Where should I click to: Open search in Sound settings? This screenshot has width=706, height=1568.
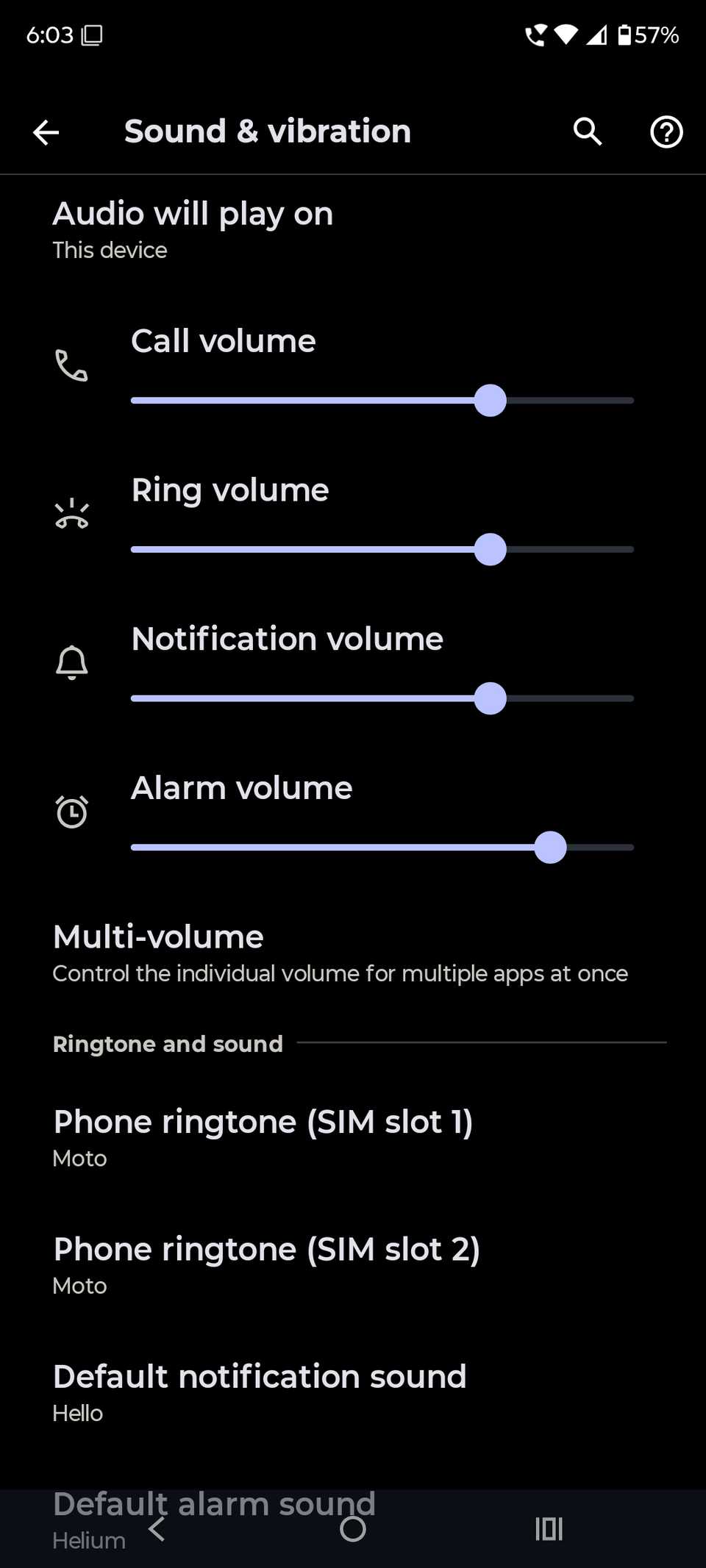(x=586, y=132)
